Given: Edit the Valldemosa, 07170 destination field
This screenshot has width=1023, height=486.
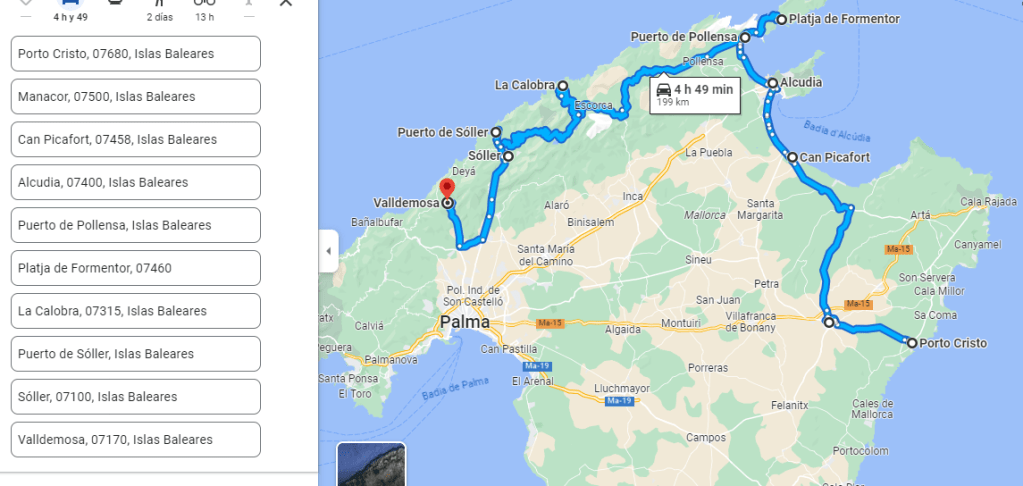Looking at the screenshot, I should pos(135,439).
